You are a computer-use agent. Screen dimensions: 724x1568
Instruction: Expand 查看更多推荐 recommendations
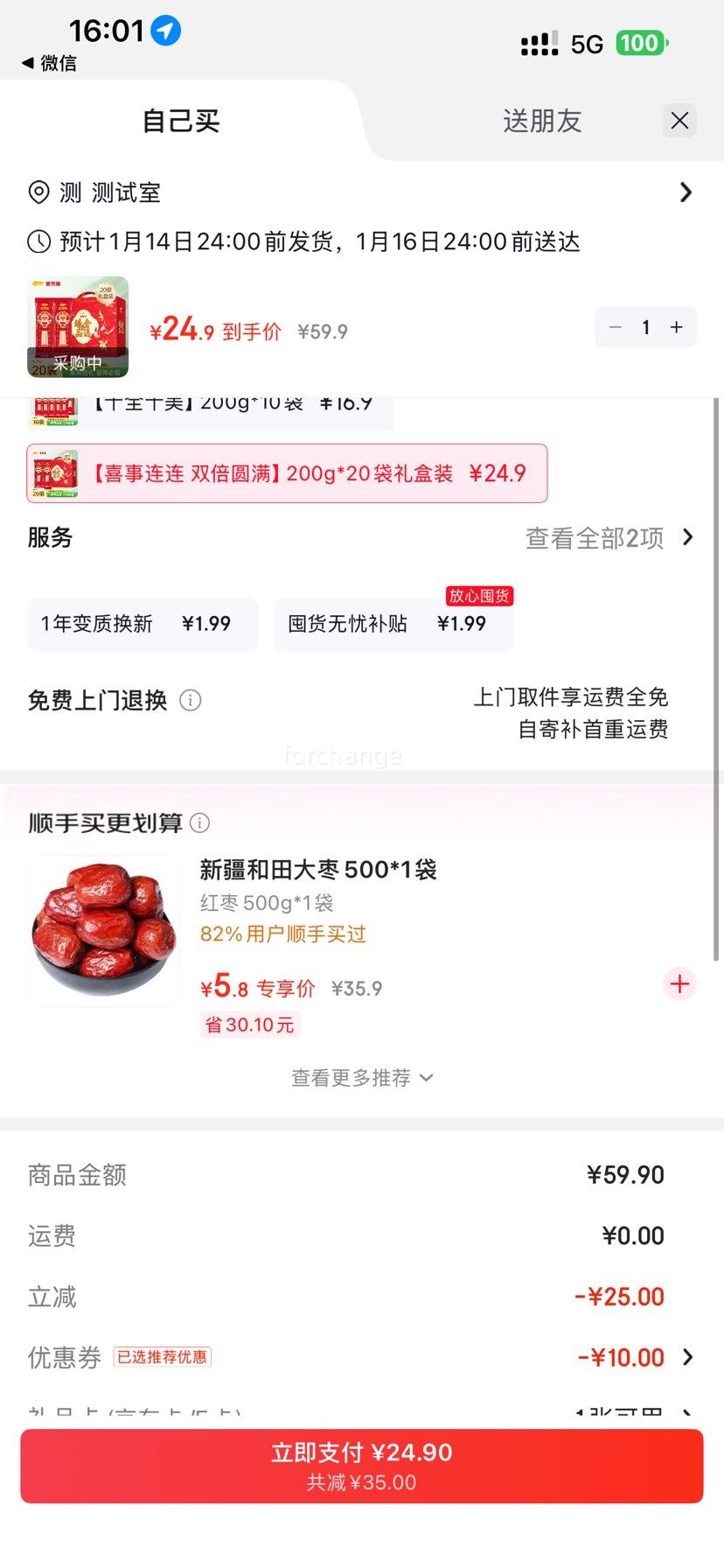pos(362,1077)
